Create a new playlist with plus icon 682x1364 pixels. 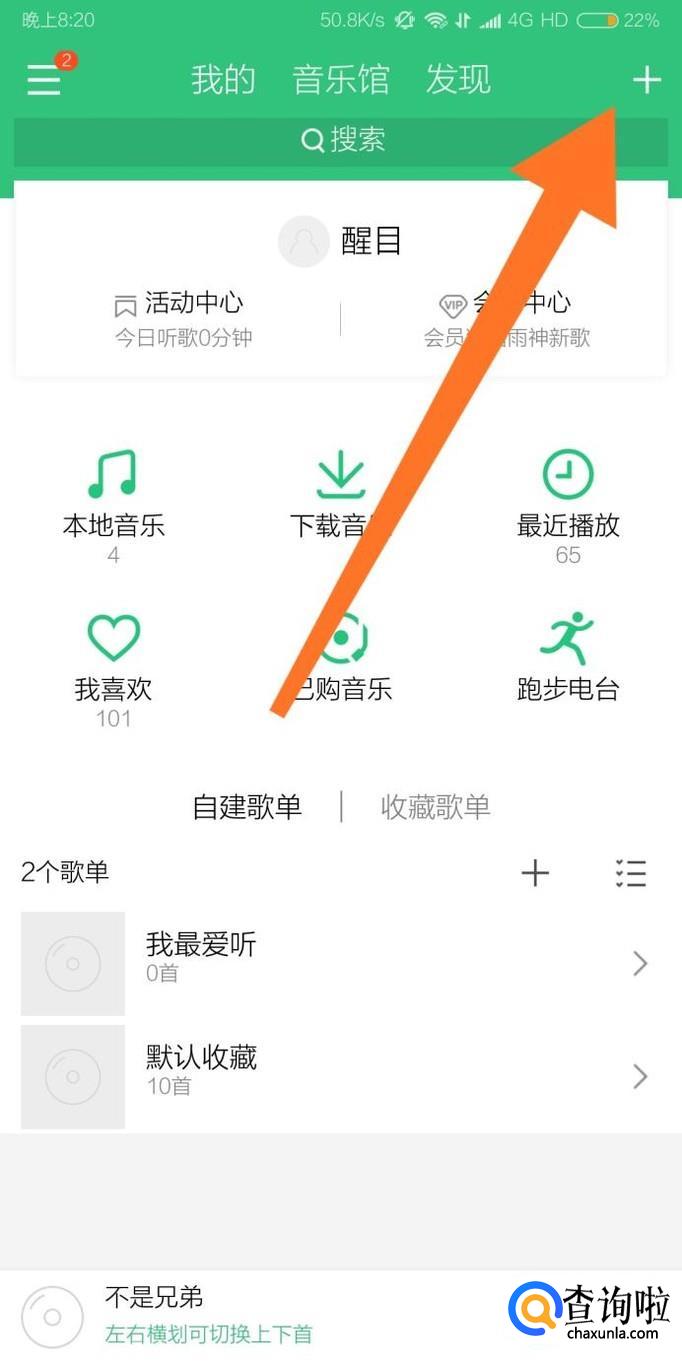coord(535,873)
